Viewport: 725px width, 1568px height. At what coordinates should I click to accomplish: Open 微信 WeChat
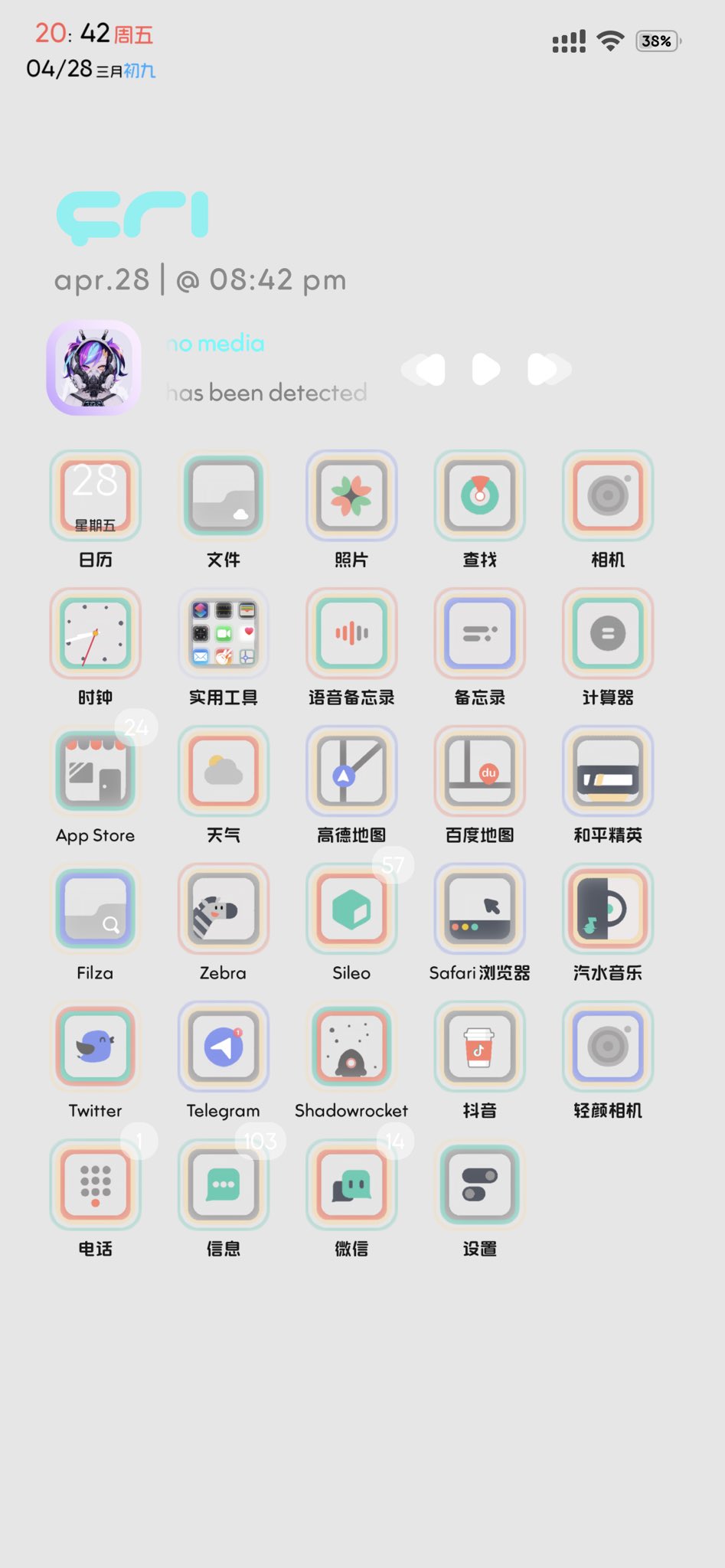351,1184
